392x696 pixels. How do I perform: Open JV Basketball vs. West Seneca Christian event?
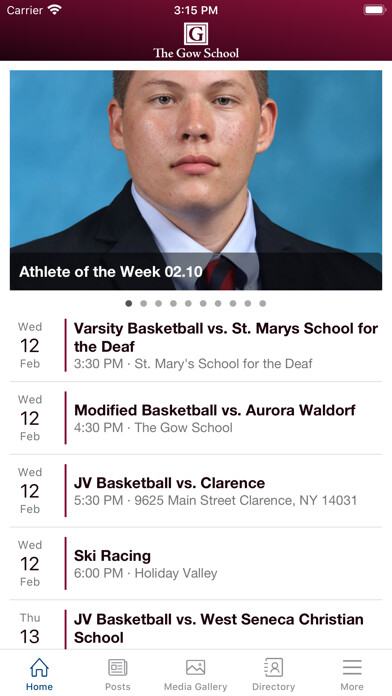coord(196,625)
